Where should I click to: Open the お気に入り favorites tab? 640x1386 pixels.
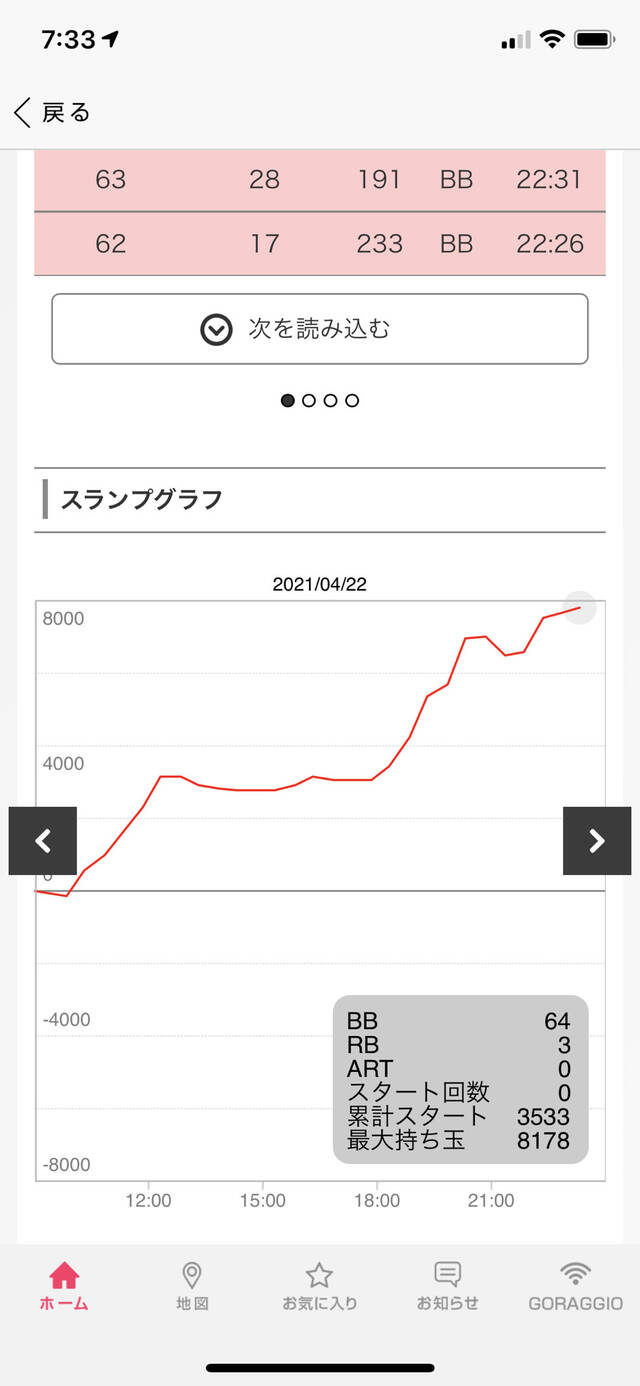(x=319, y=1286)
